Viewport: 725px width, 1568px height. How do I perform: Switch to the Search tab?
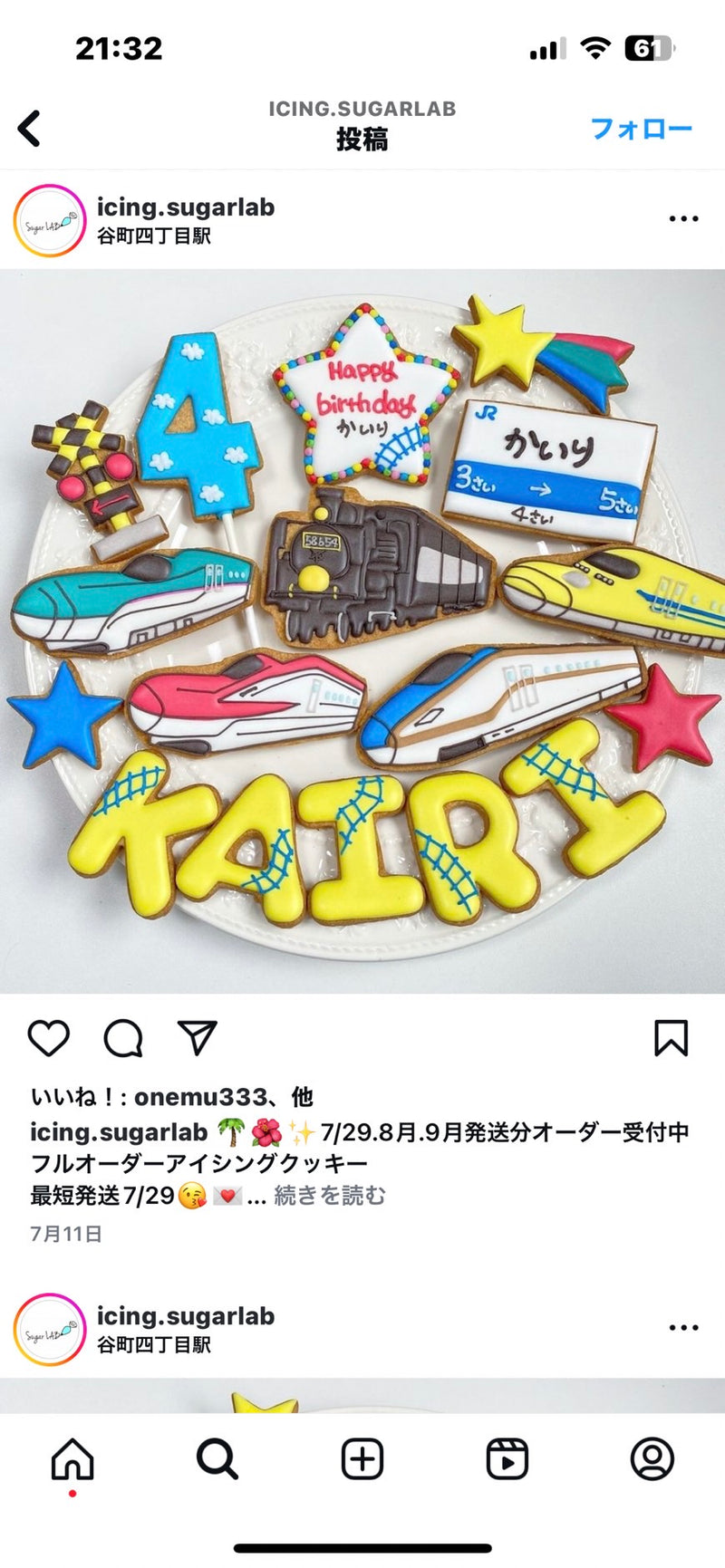pos(217,1459)
